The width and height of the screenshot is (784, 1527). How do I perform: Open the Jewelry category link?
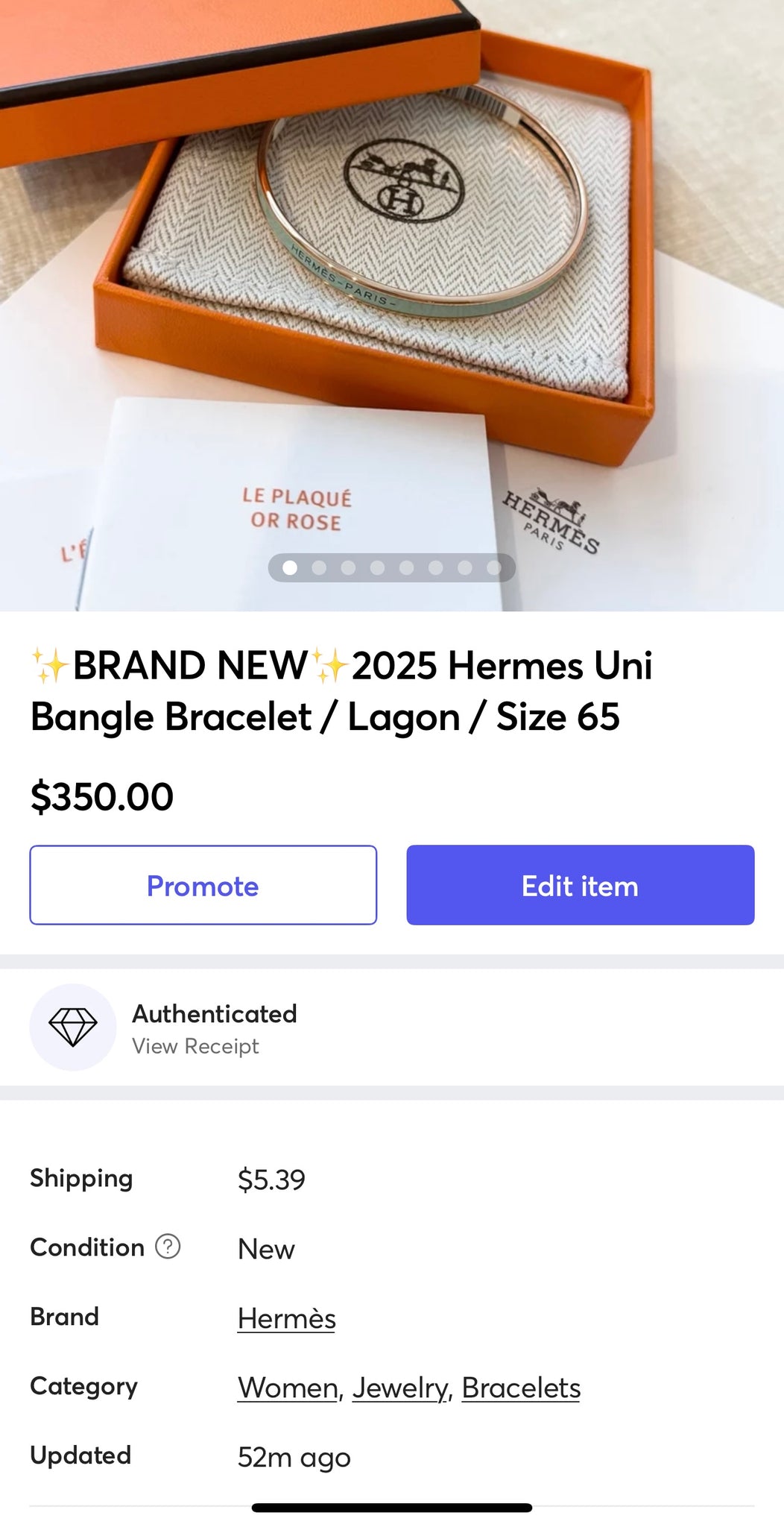point(401,1388)
